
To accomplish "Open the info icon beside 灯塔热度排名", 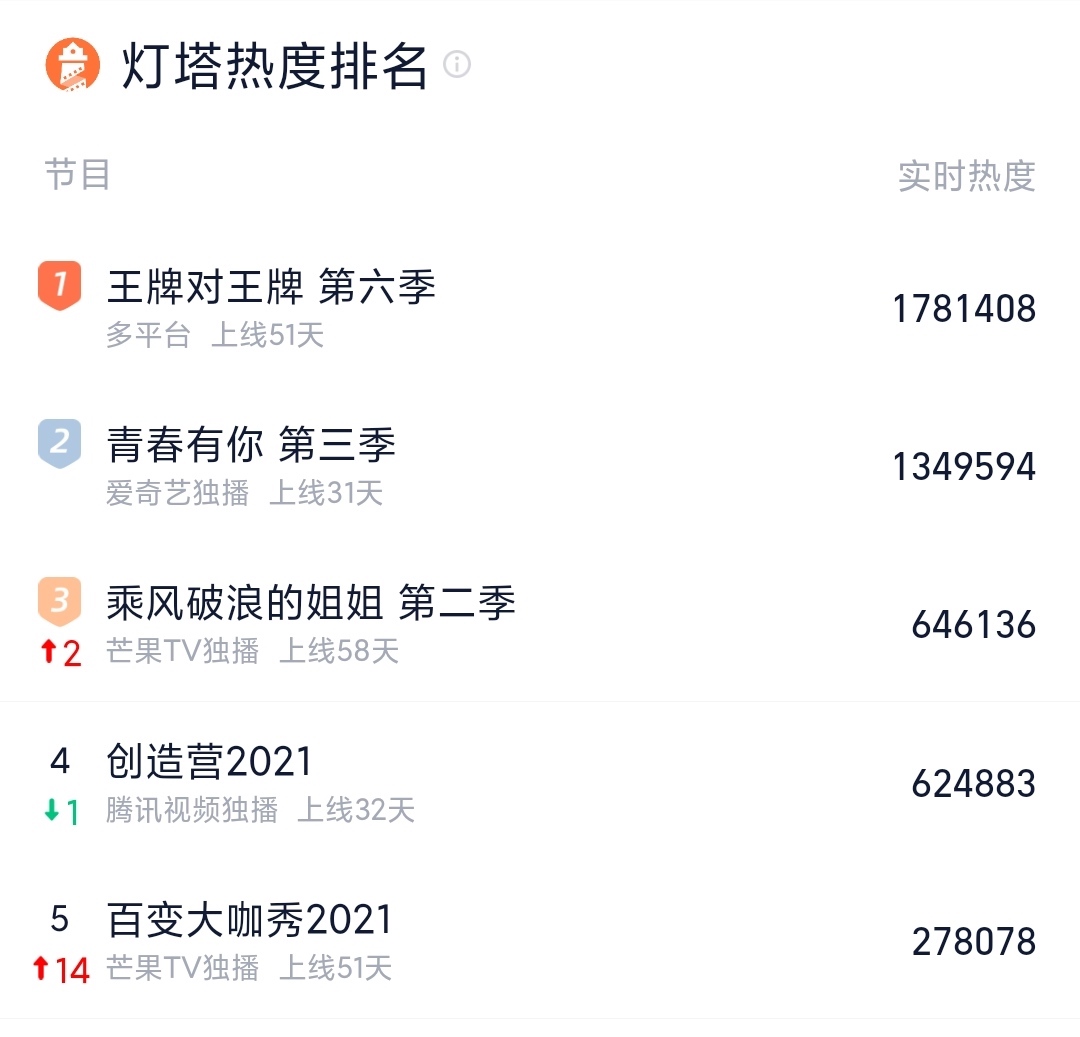I will pyautogui.click(x=457, y=65).
